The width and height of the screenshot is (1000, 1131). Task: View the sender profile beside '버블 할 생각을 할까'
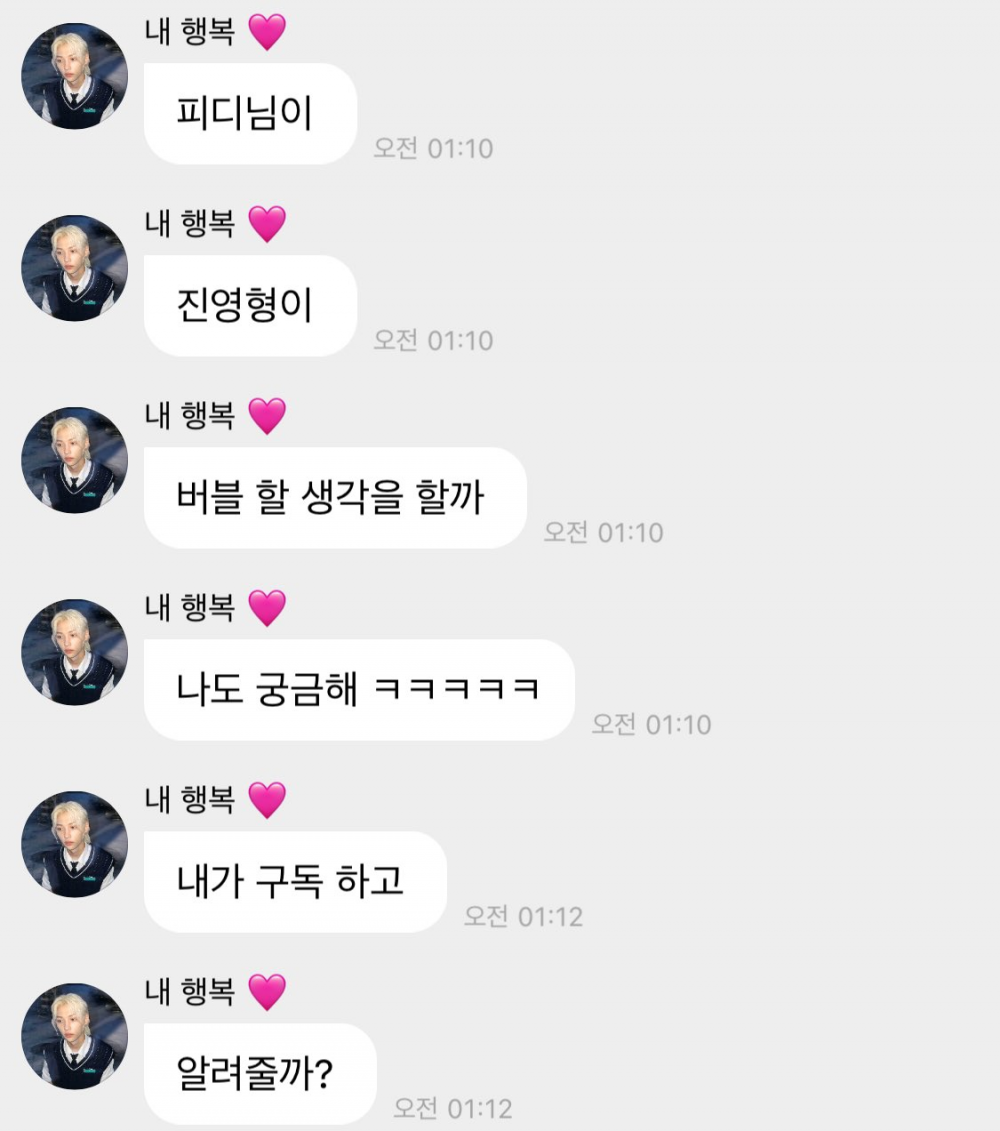point(75,460)
